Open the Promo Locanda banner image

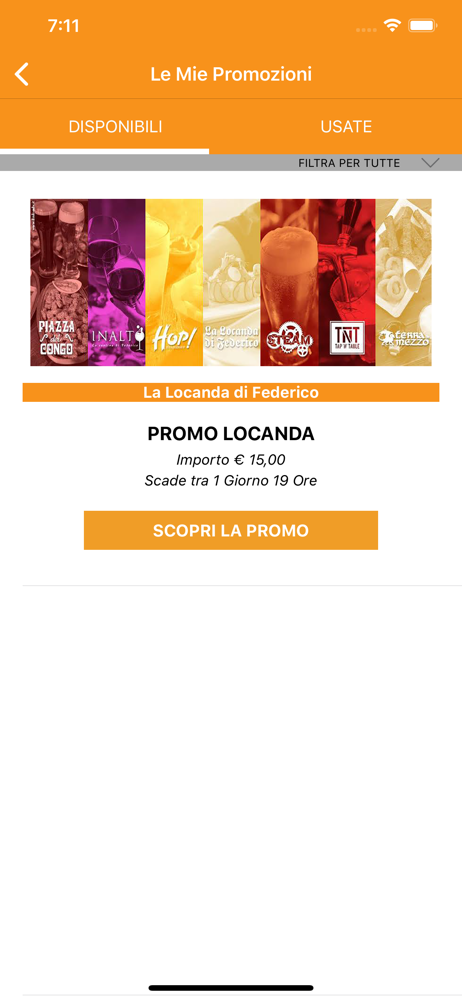(x=231, y=283)
